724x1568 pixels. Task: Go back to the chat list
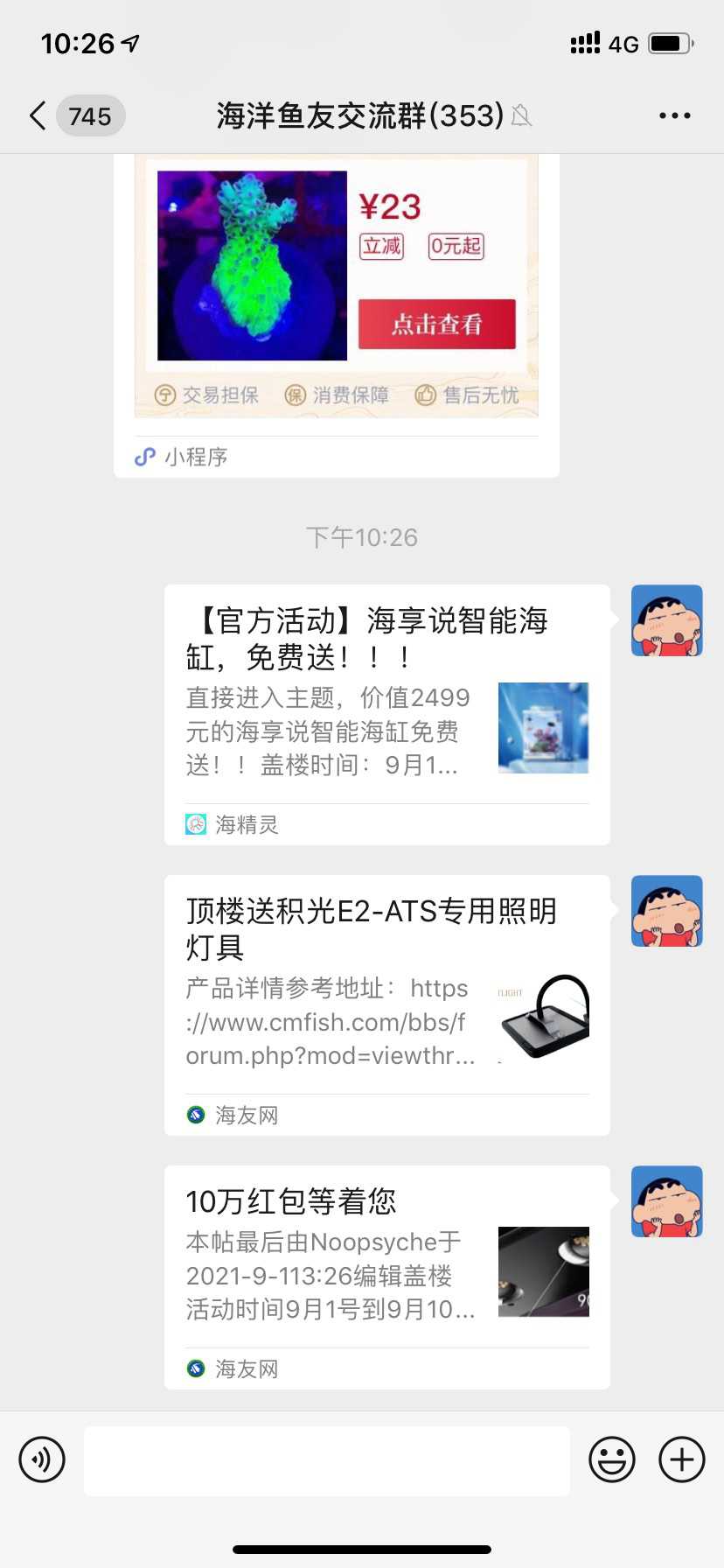pyautogui.click(x=38, y=115)
